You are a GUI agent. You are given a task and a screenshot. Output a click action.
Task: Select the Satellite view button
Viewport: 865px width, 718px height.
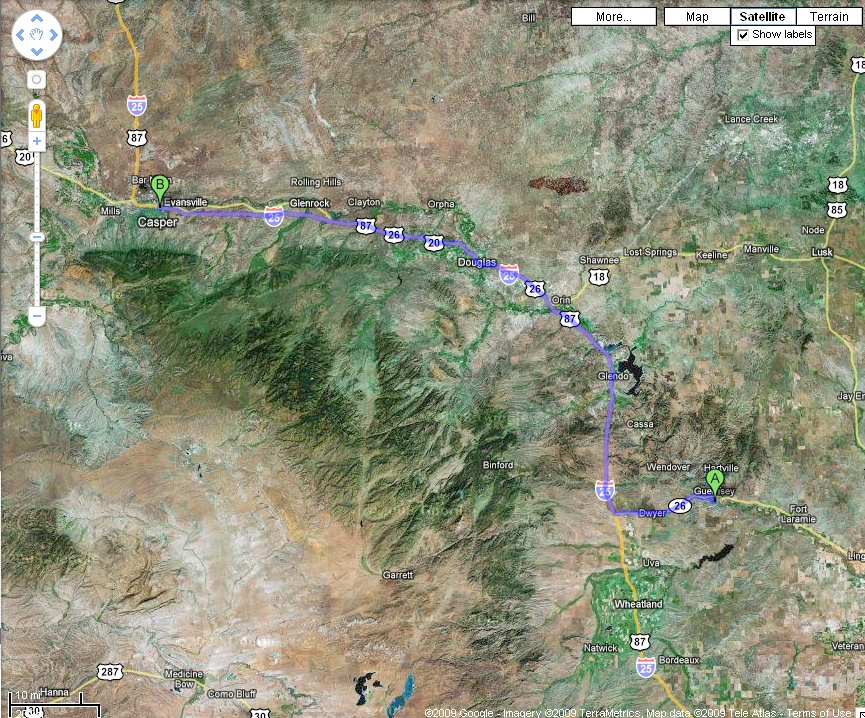coord(763,17)
